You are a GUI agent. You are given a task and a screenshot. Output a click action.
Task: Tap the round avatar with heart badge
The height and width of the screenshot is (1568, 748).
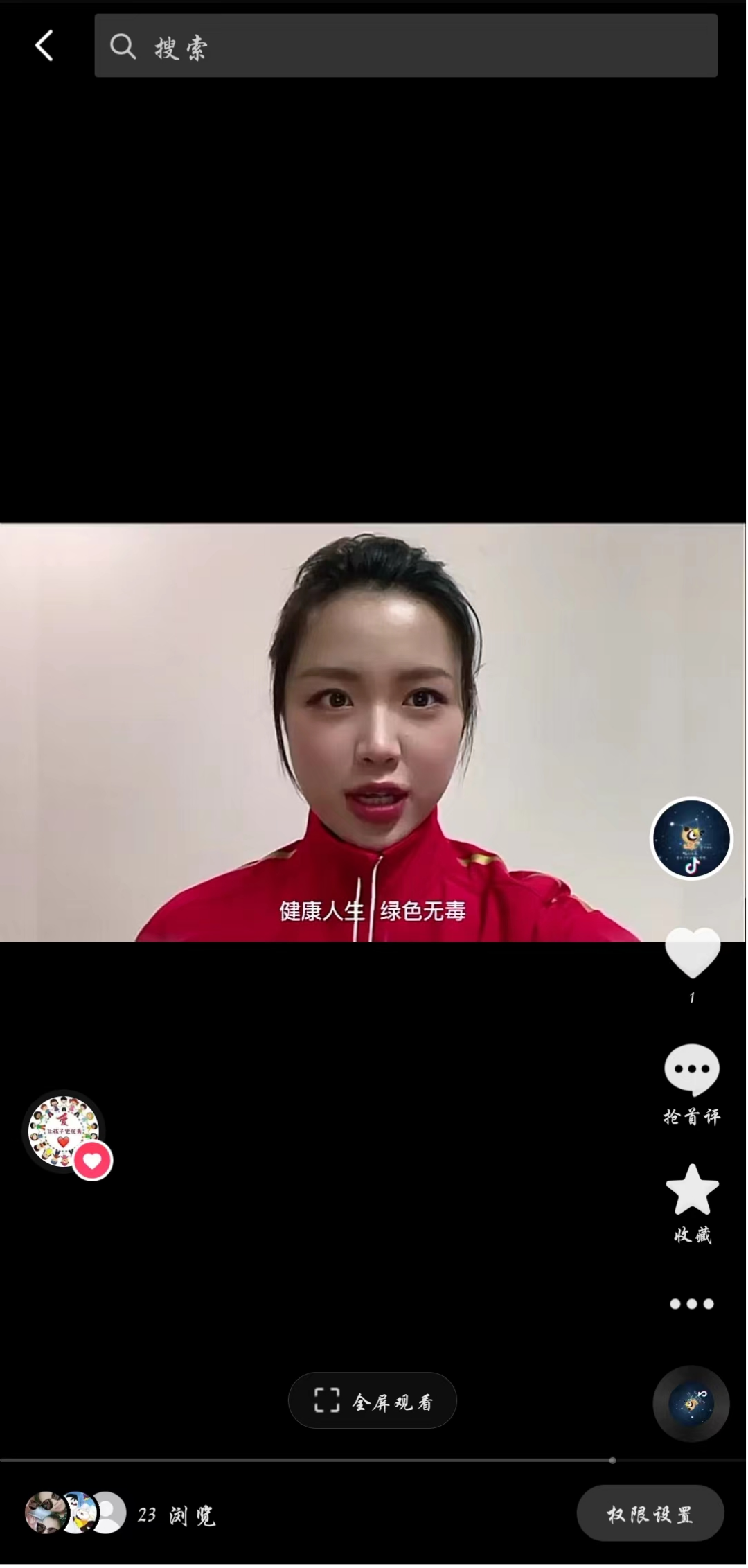tap(64, 1131)
